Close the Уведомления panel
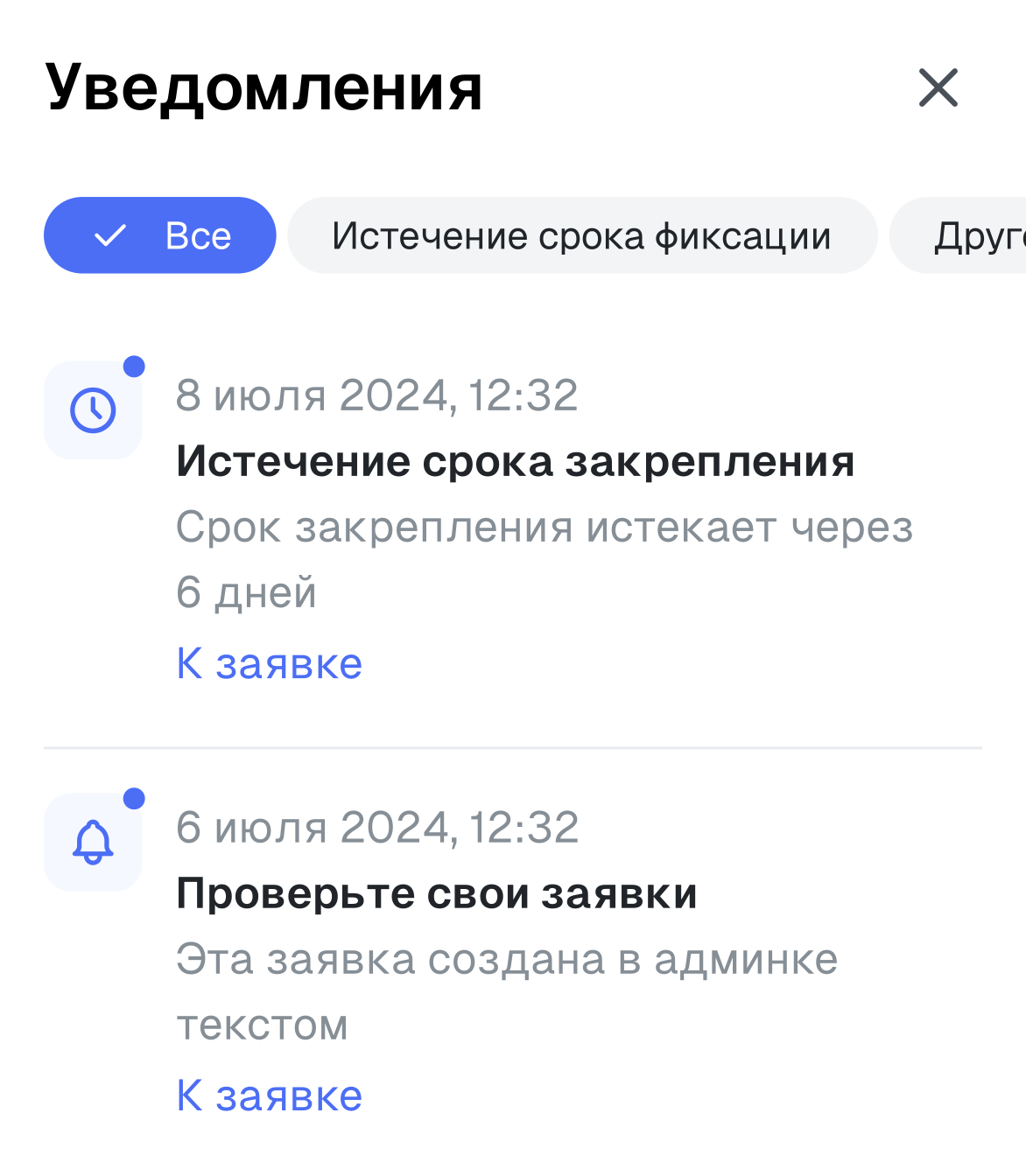This screenshot has height=1176, width=1026. tap(938, 87)
